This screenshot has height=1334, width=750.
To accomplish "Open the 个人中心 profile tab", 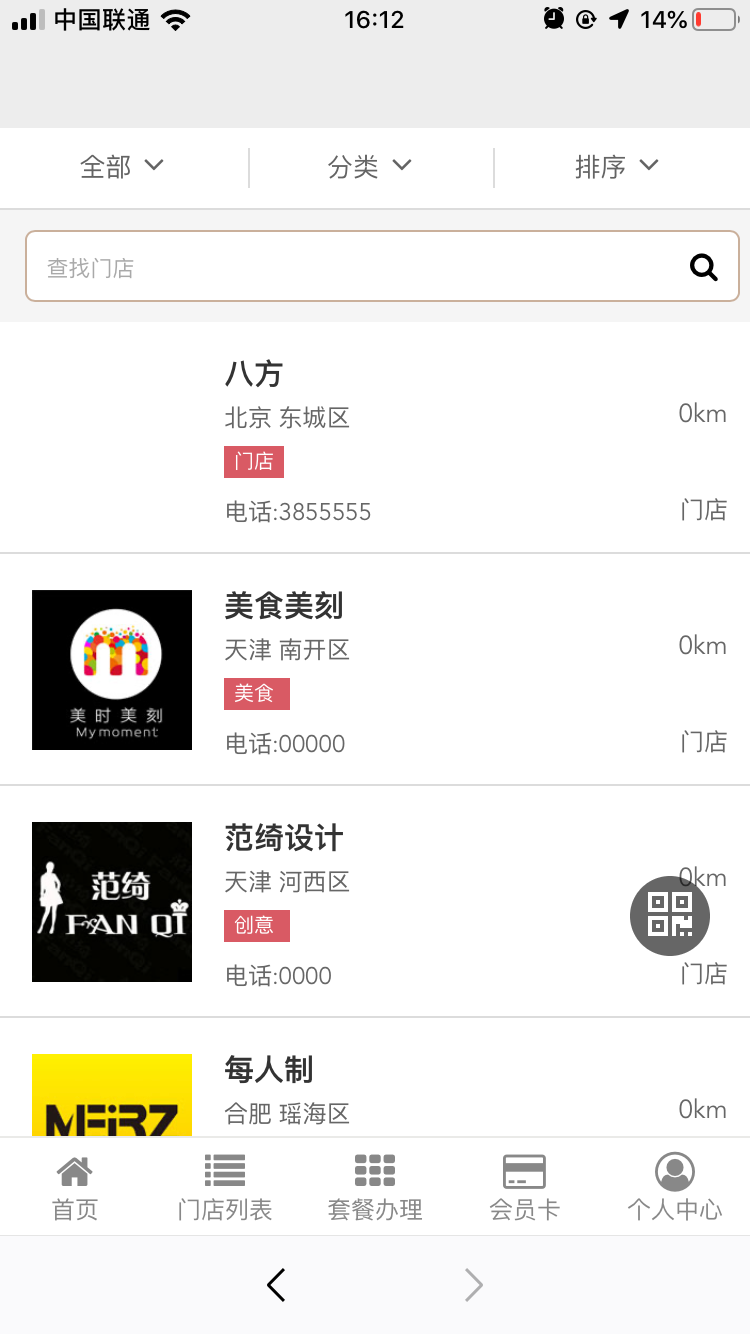I will (x=674, y=1187).
